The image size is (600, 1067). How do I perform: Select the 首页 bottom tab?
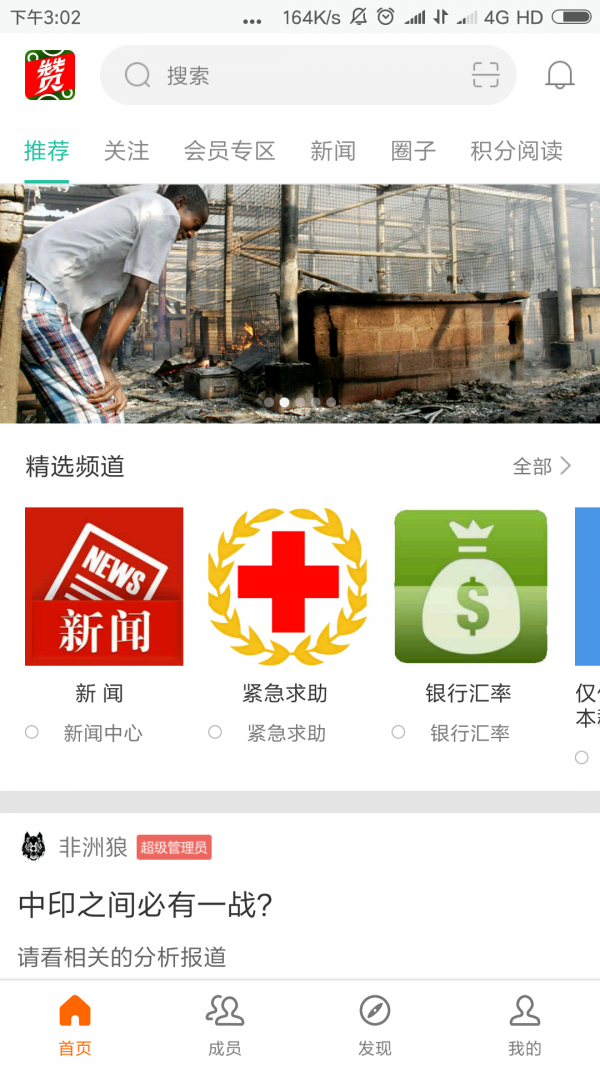point(75,1026)
